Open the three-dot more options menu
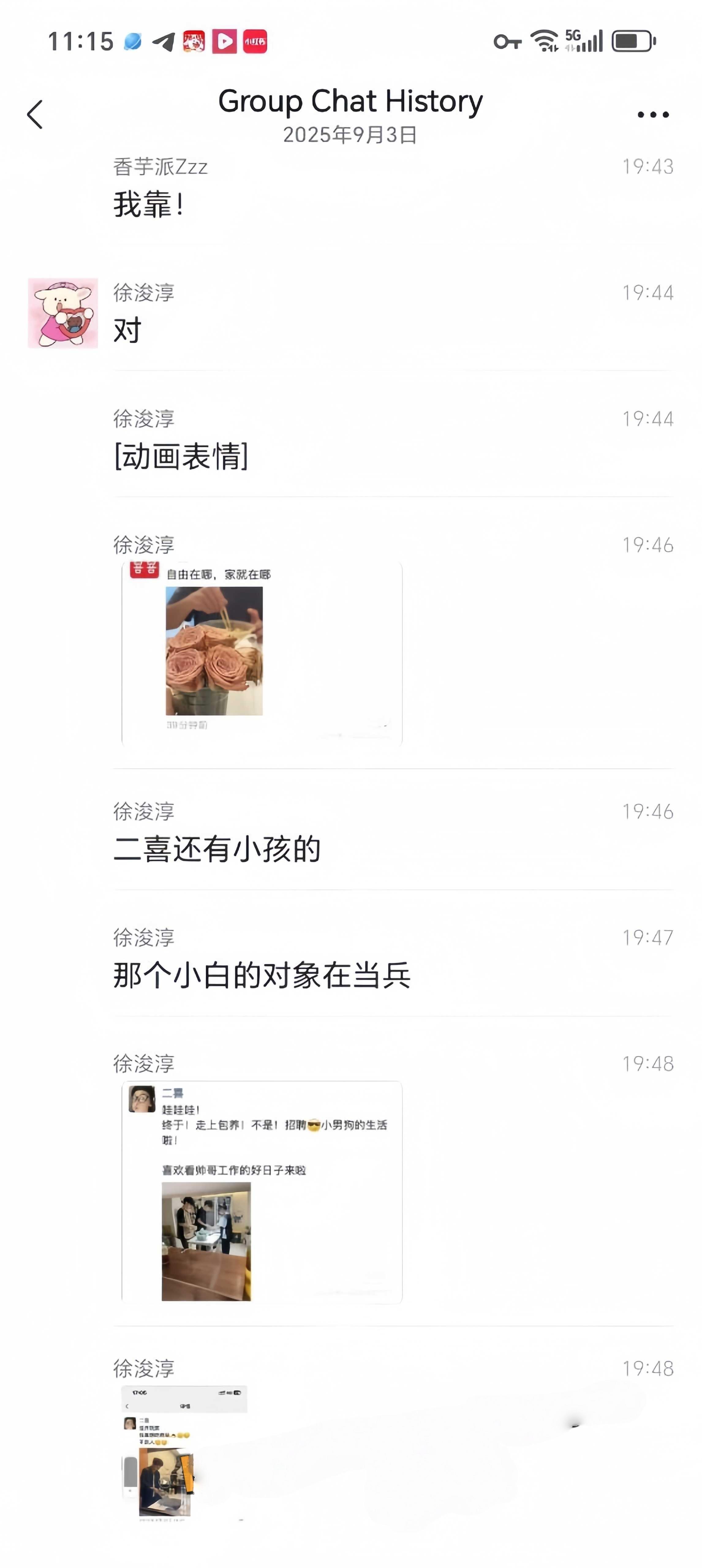 [653, 115]
